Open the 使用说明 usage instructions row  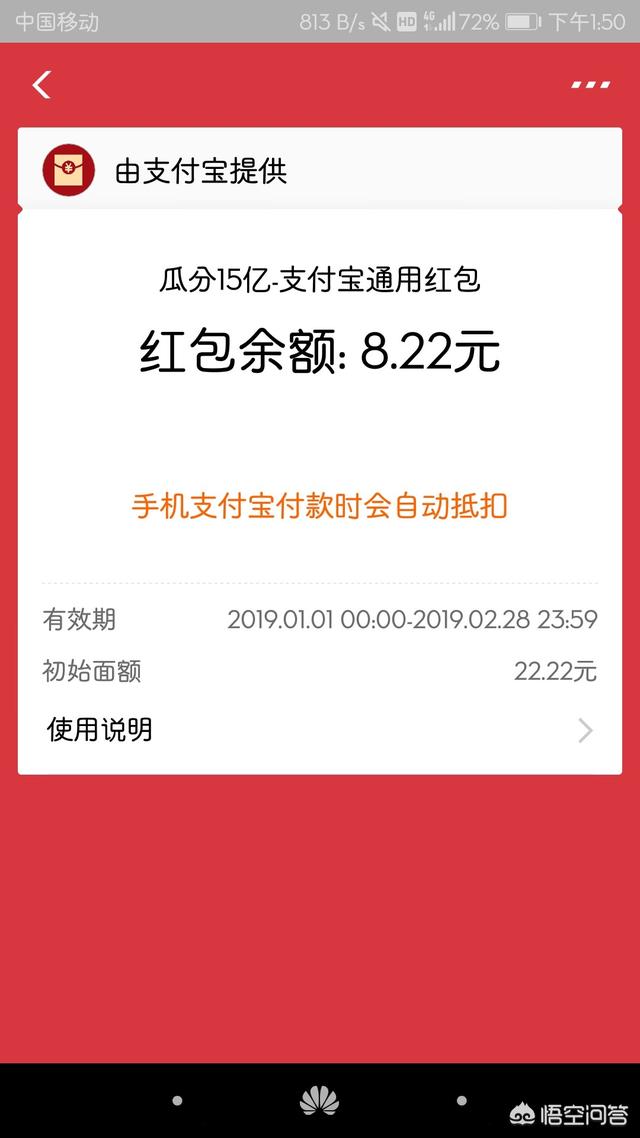click(x=319, y=730)
